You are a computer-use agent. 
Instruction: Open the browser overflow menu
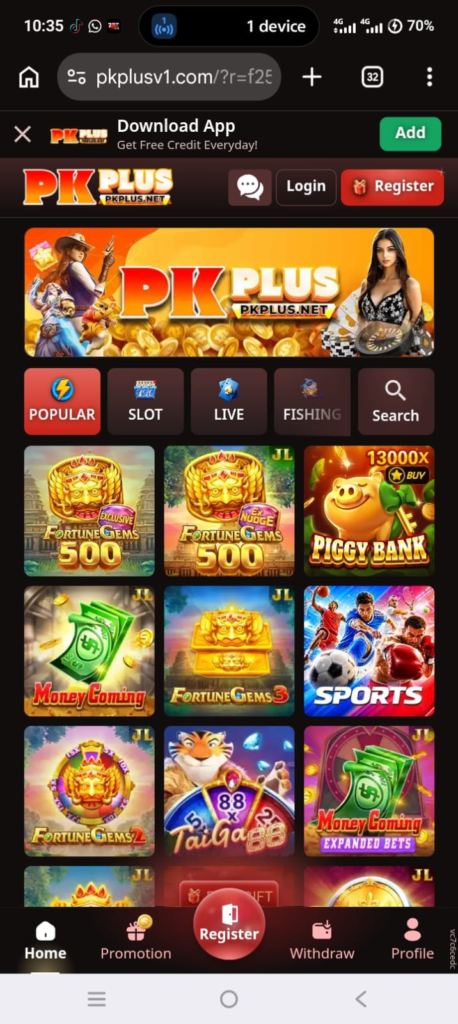pos(429,77)
